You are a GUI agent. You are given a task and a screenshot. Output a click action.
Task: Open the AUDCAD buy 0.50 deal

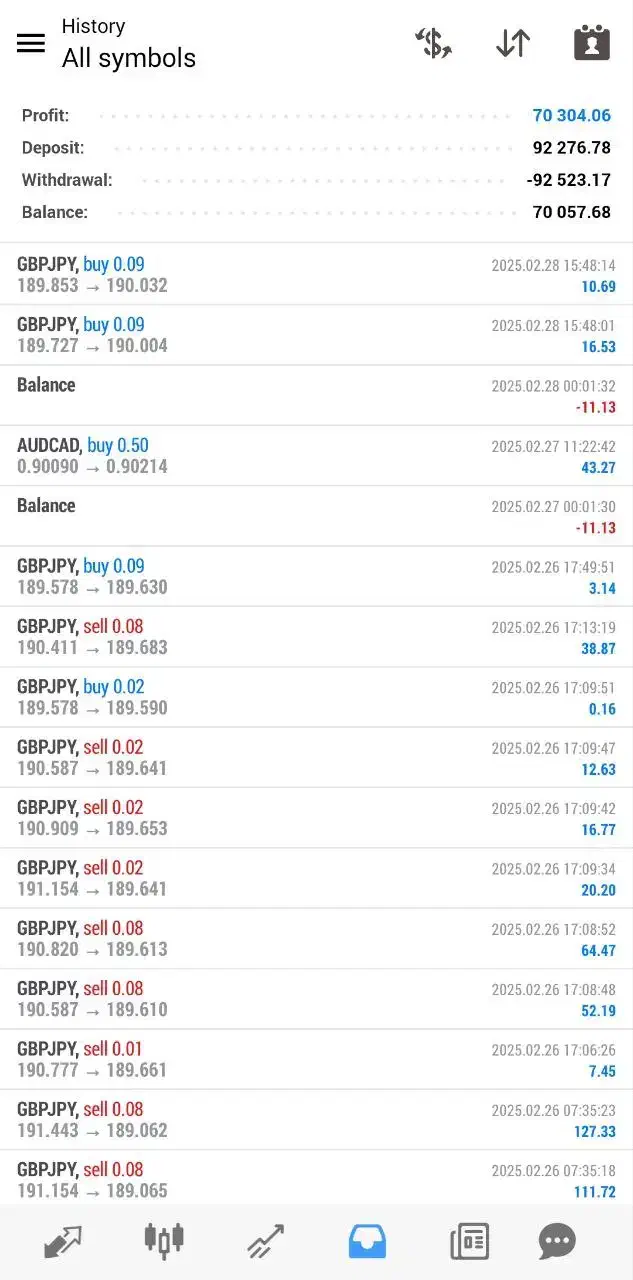pyautogui.click(x=316, y=456)
